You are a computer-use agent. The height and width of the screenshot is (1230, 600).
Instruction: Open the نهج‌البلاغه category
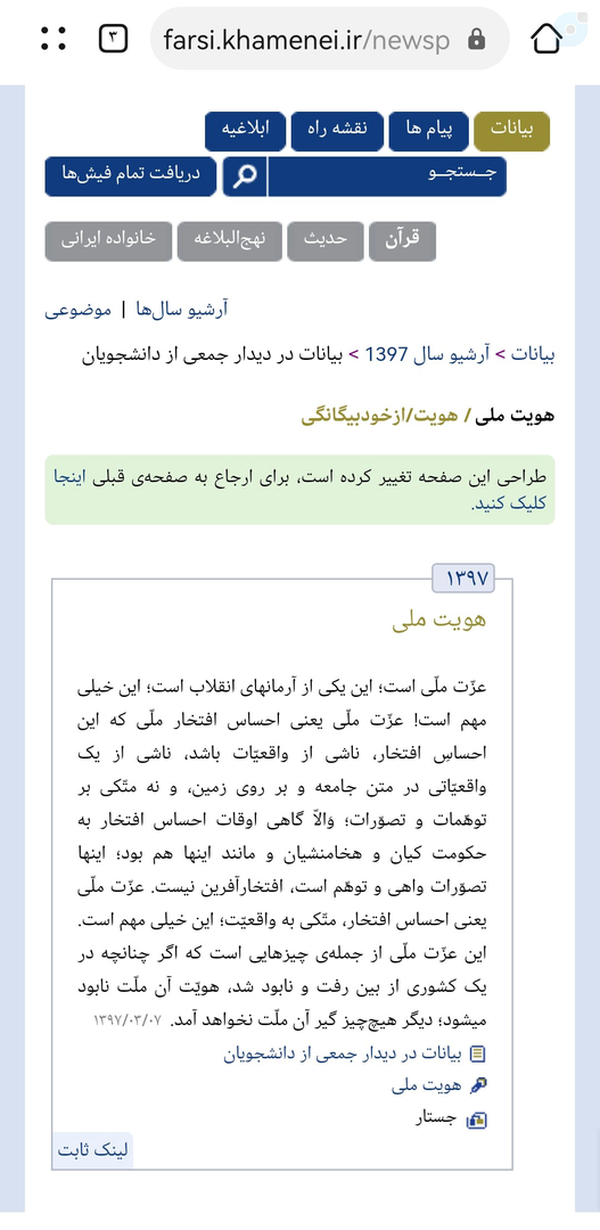pos(230,241)
